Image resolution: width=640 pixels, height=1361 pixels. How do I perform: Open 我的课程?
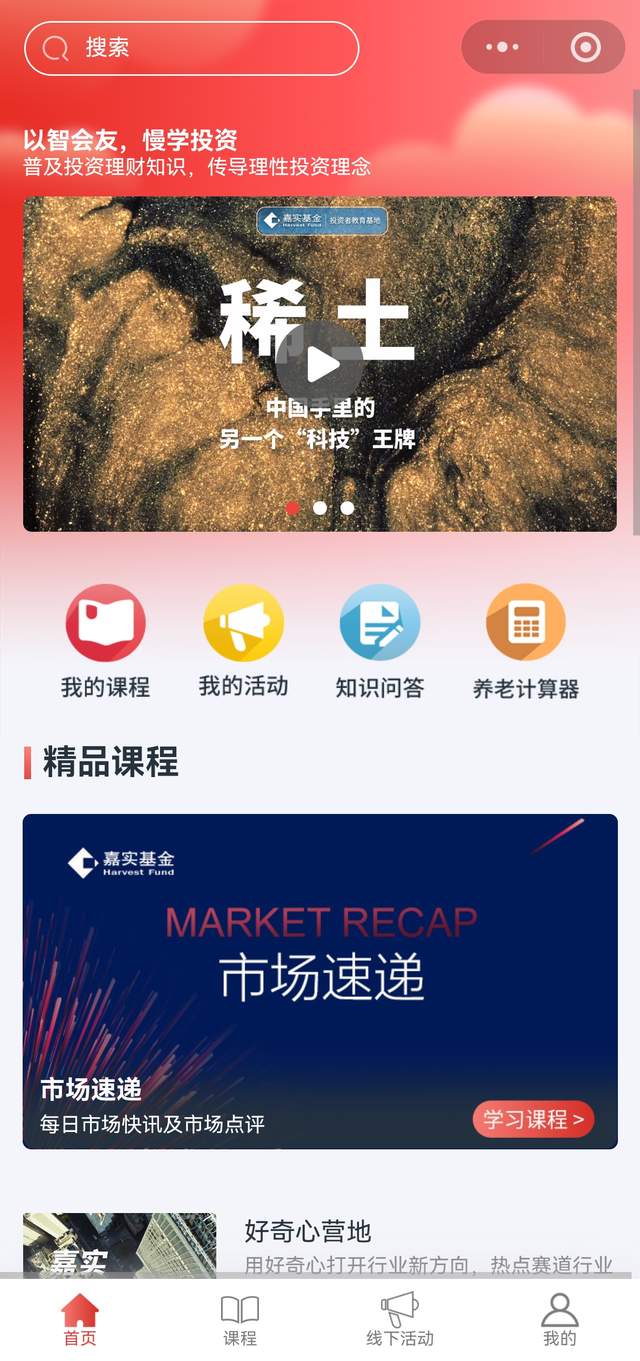pos(105,641)
